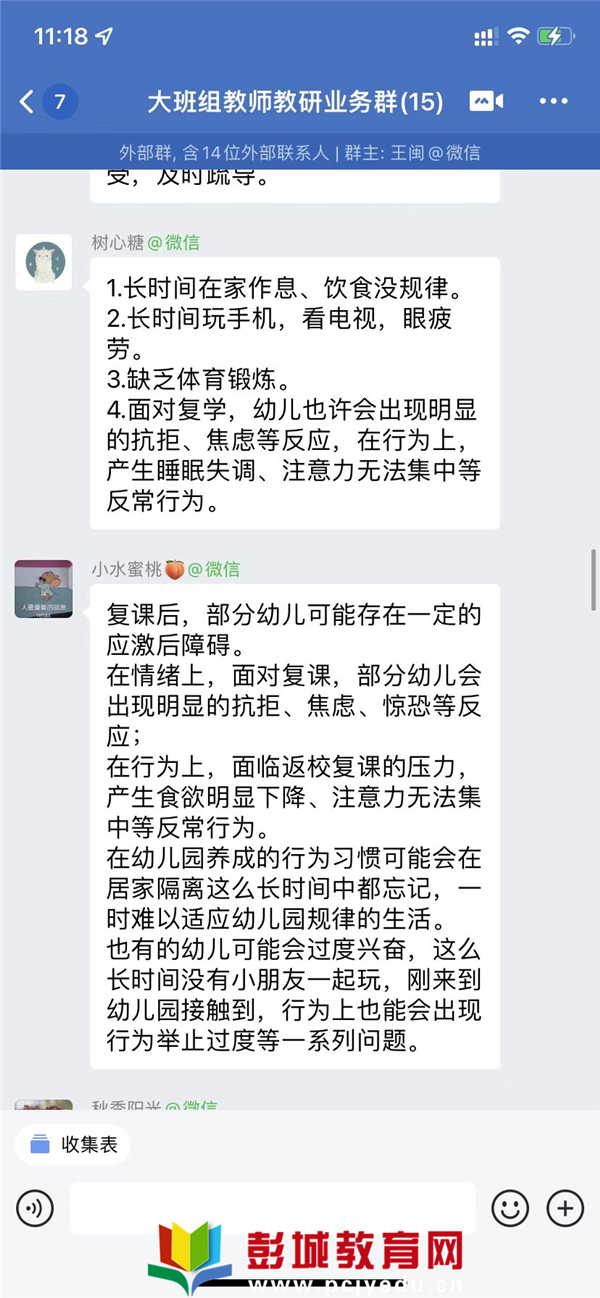Start a video meeting in the group

(485, 101)
